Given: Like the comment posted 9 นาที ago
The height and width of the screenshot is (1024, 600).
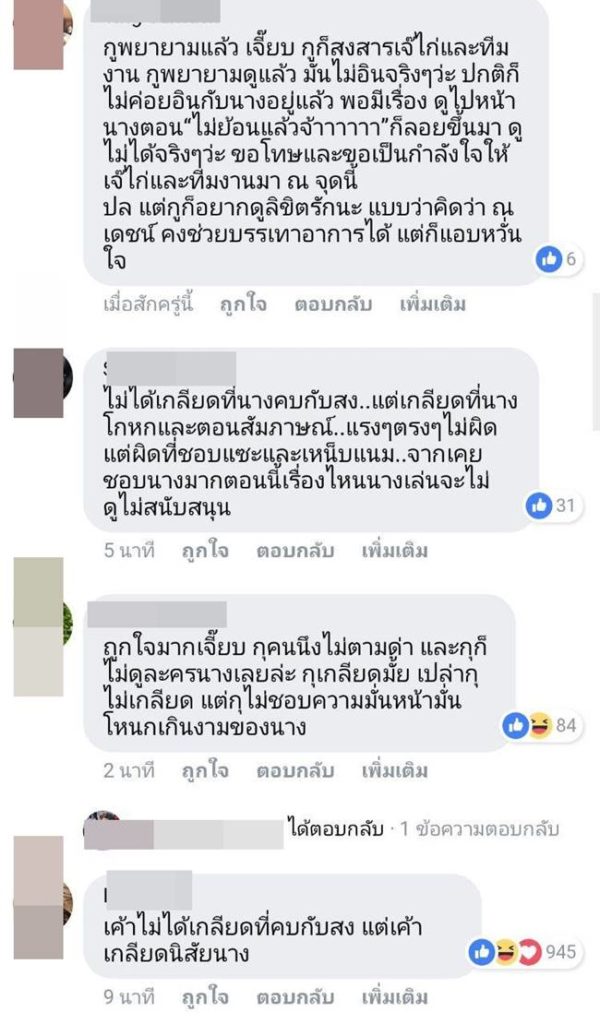Looking at the screenshot, I should point(205,997).
